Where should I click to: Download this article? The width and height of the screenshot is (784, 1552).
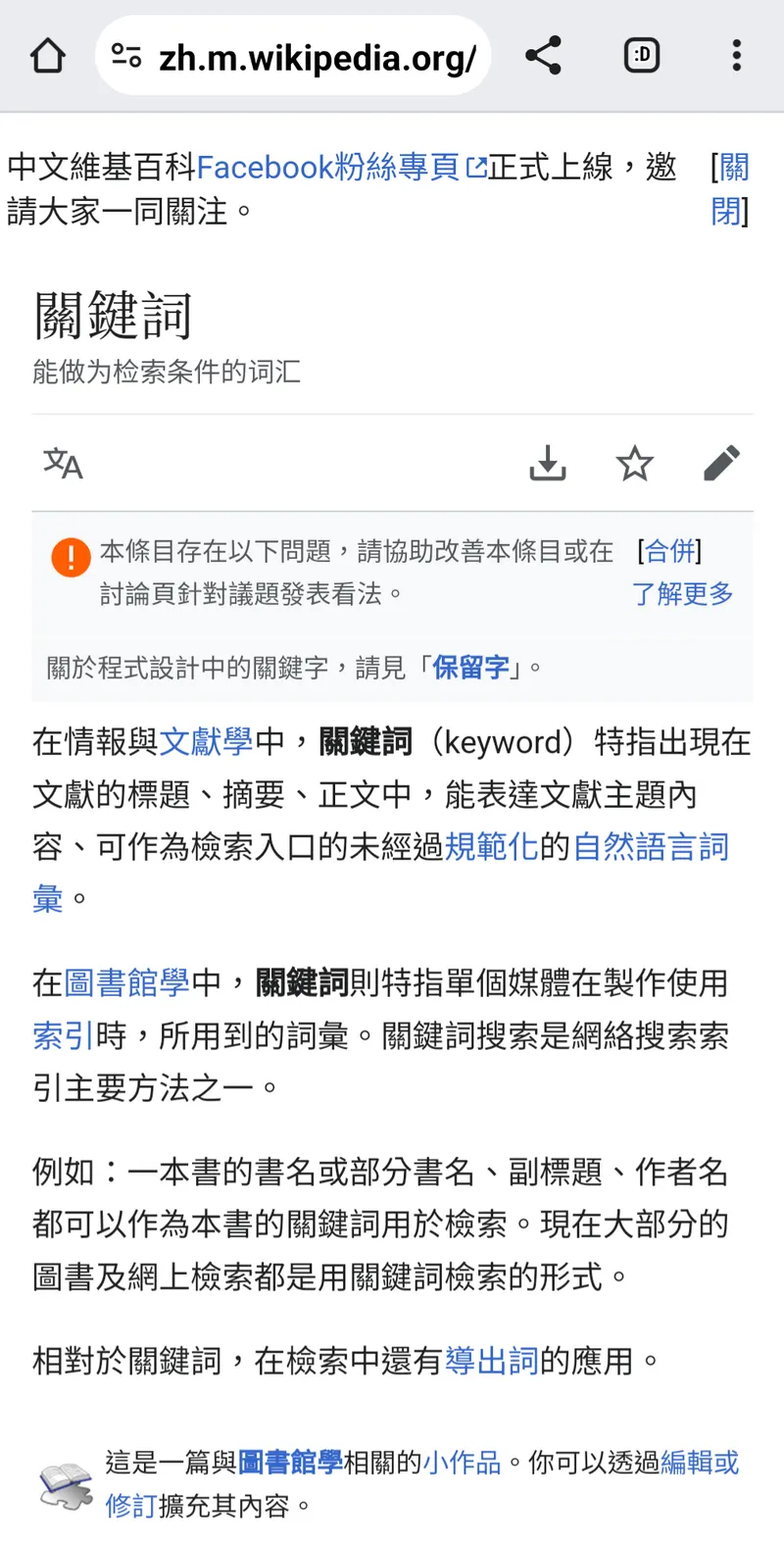click(x=548, y=464)
